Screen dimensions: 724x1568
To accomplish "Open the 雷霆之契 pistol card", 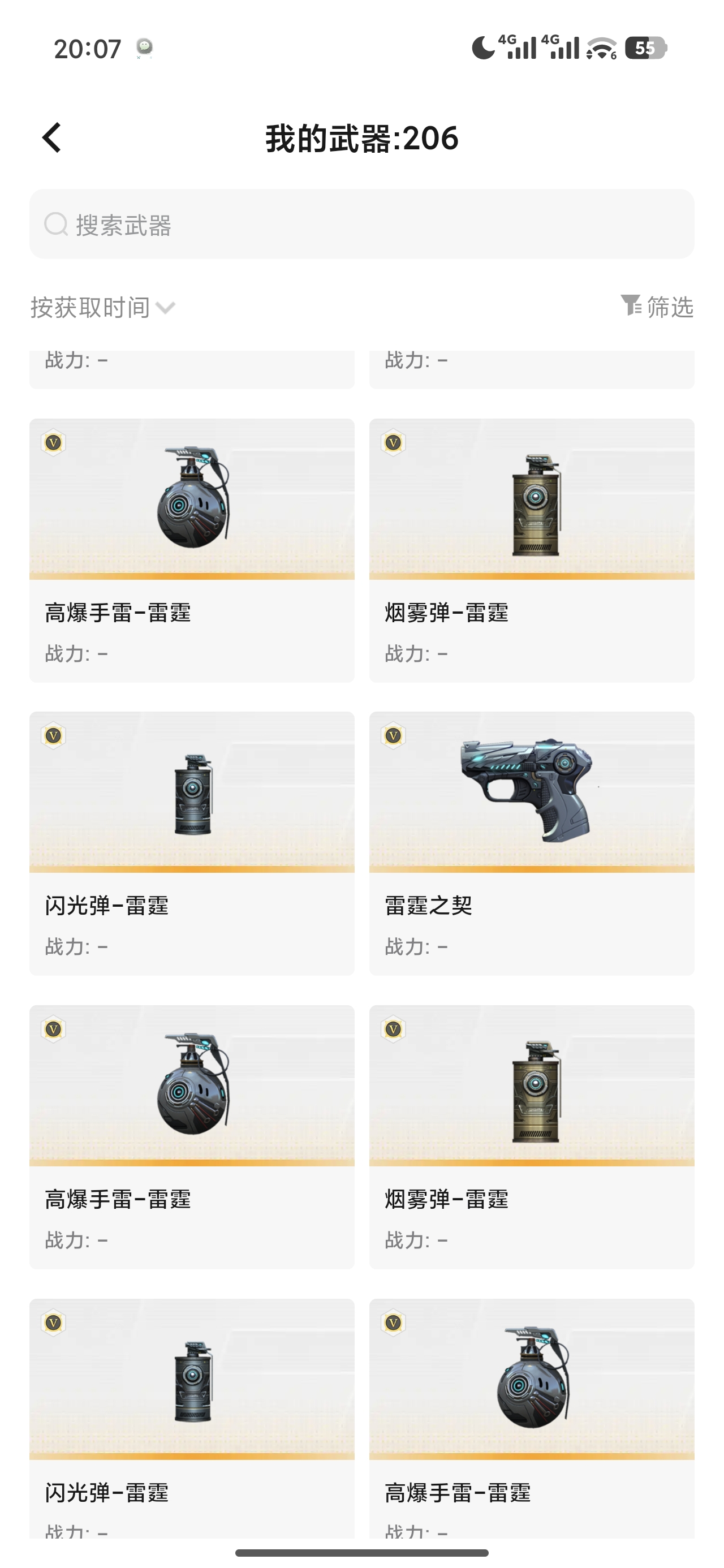I will [x=532, y=843].
